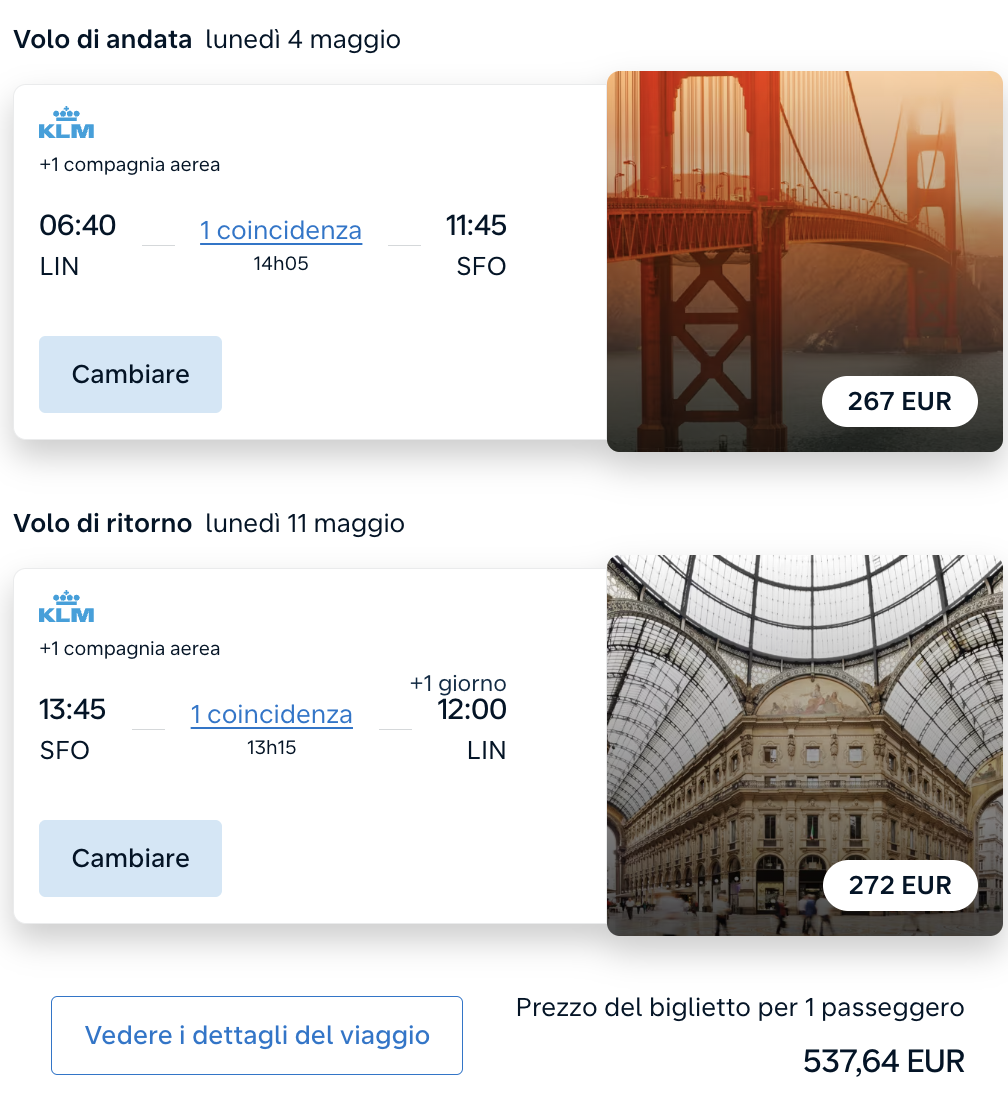1008x1094 pixels.
Task: Open the return 1 coincidenza connection details
Action: (x=271, y=715)
